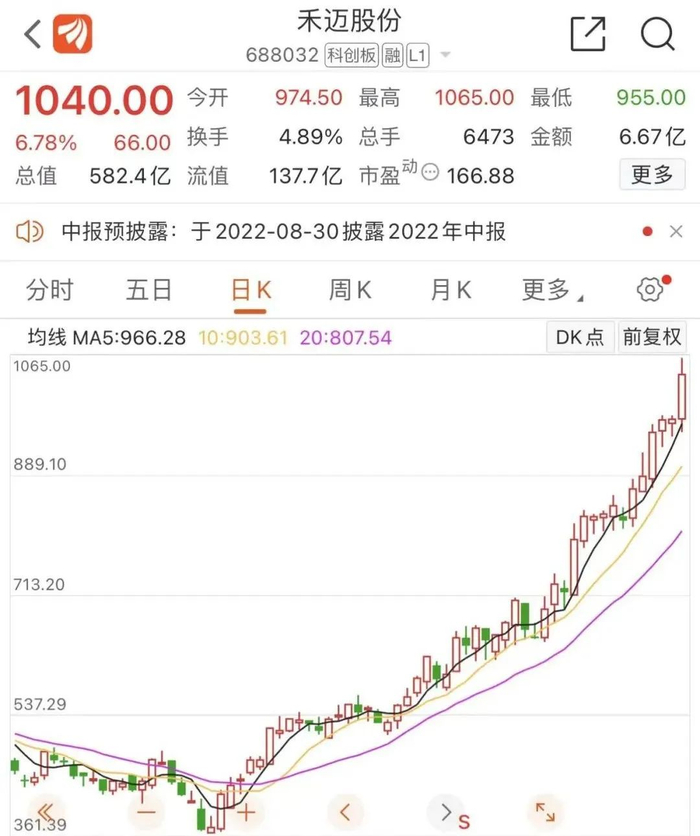The width and height of the screenshot is (700, 836).
Task: Change the 前复权 adjustment setting
Action: tap(652, 337)
